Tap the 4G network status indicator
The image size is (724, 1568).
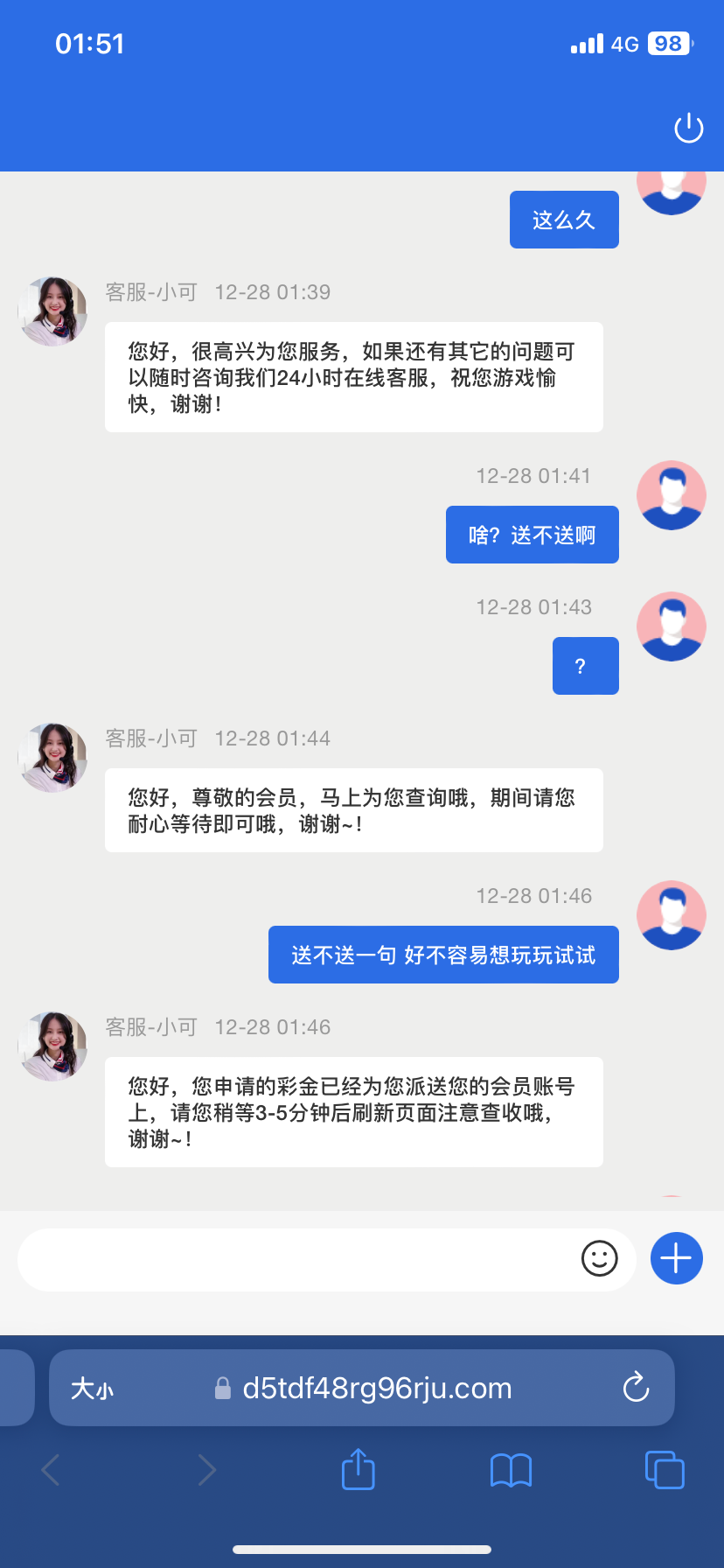pyautogui.click(x=626, y=44)
